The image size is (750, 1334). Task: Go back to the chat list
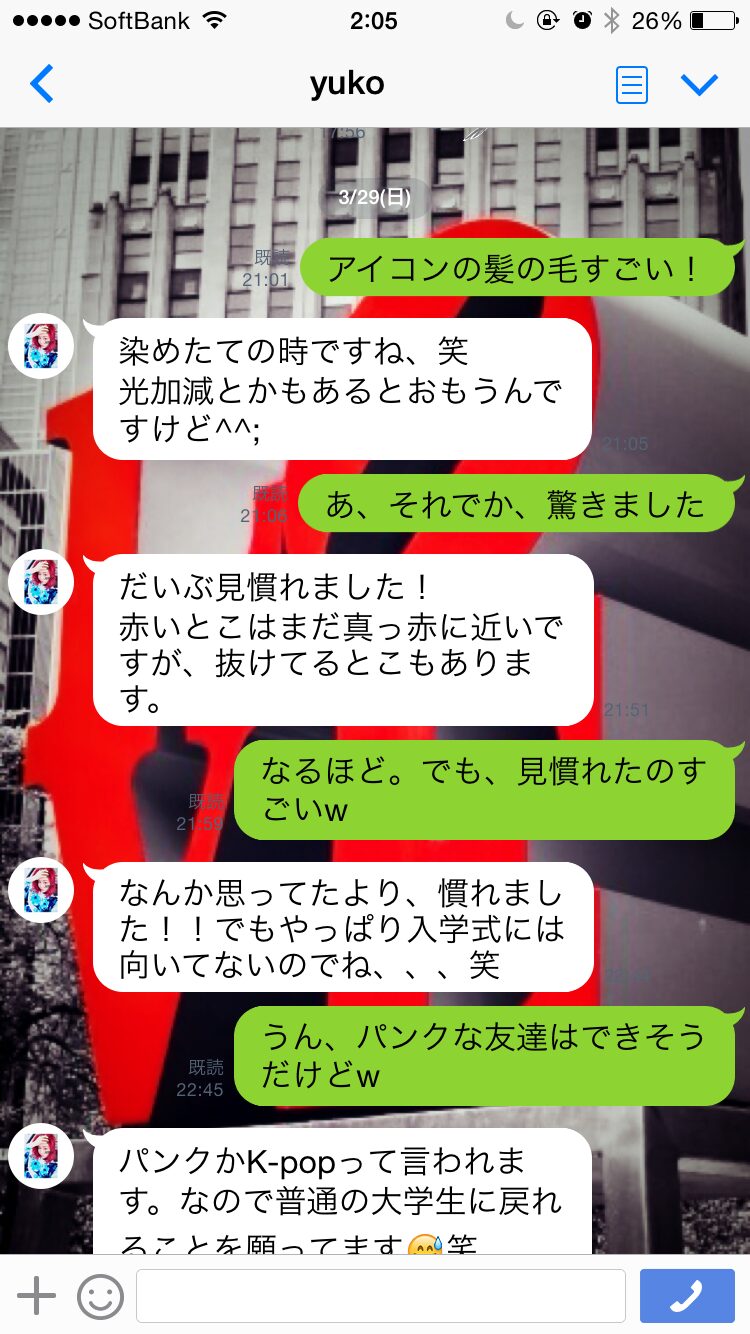click(42, 84)
